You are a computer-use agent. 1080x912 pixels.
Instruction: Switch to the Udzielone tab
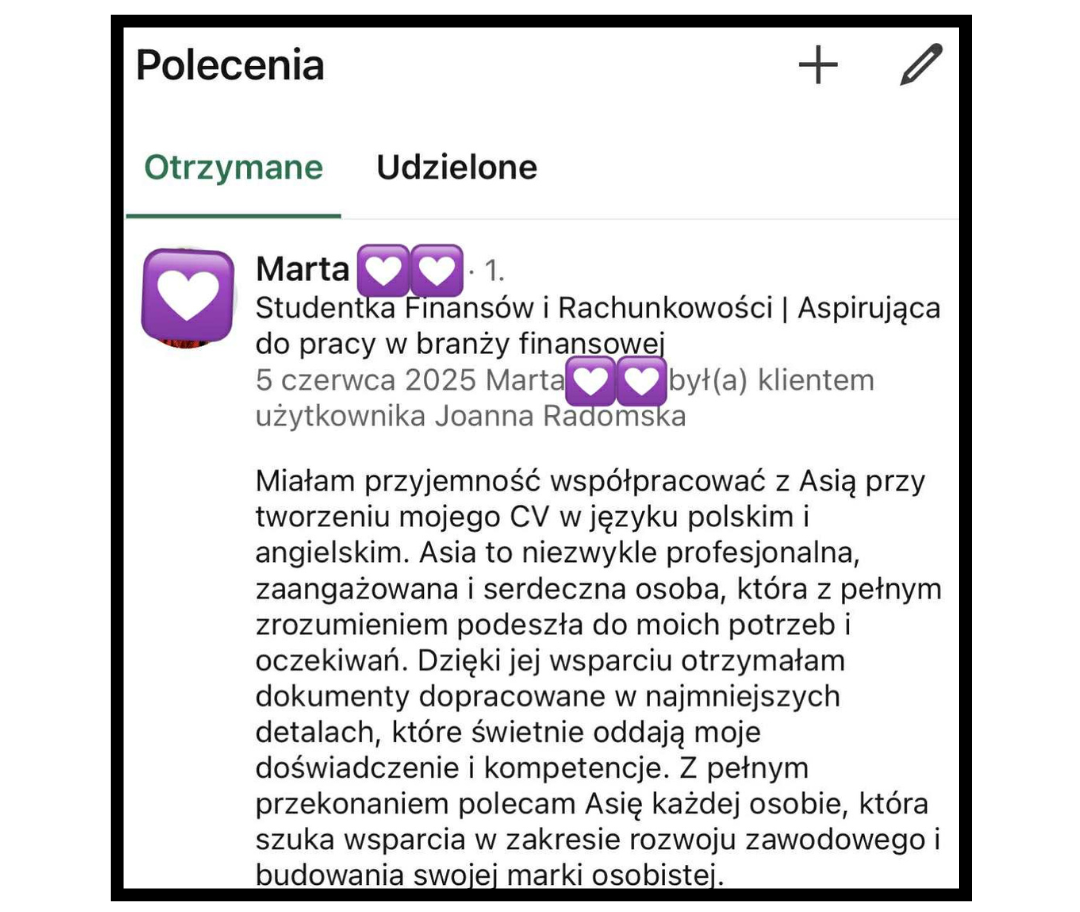coord(456,167)
